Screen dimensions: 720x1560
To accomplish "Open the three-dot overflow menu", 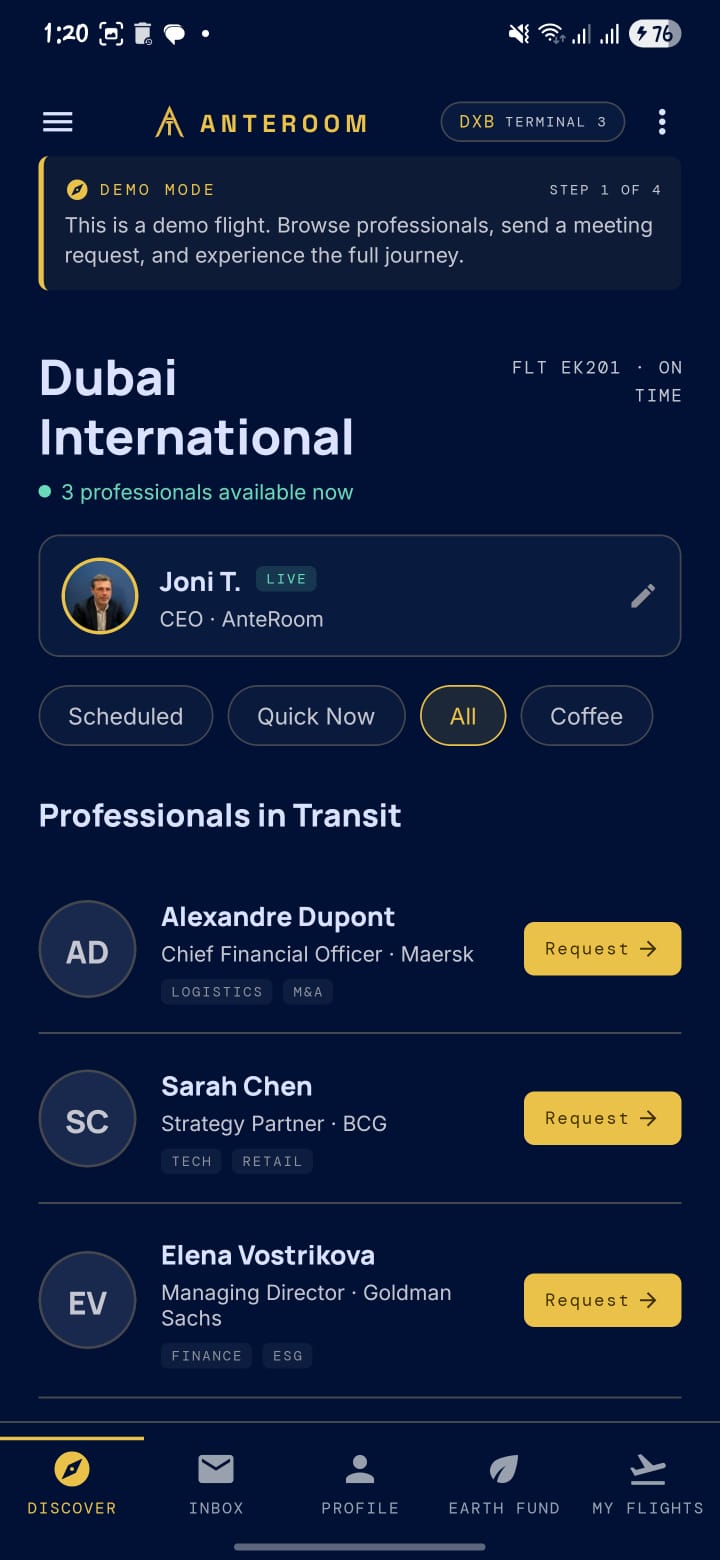I will (x=662, y=121).
